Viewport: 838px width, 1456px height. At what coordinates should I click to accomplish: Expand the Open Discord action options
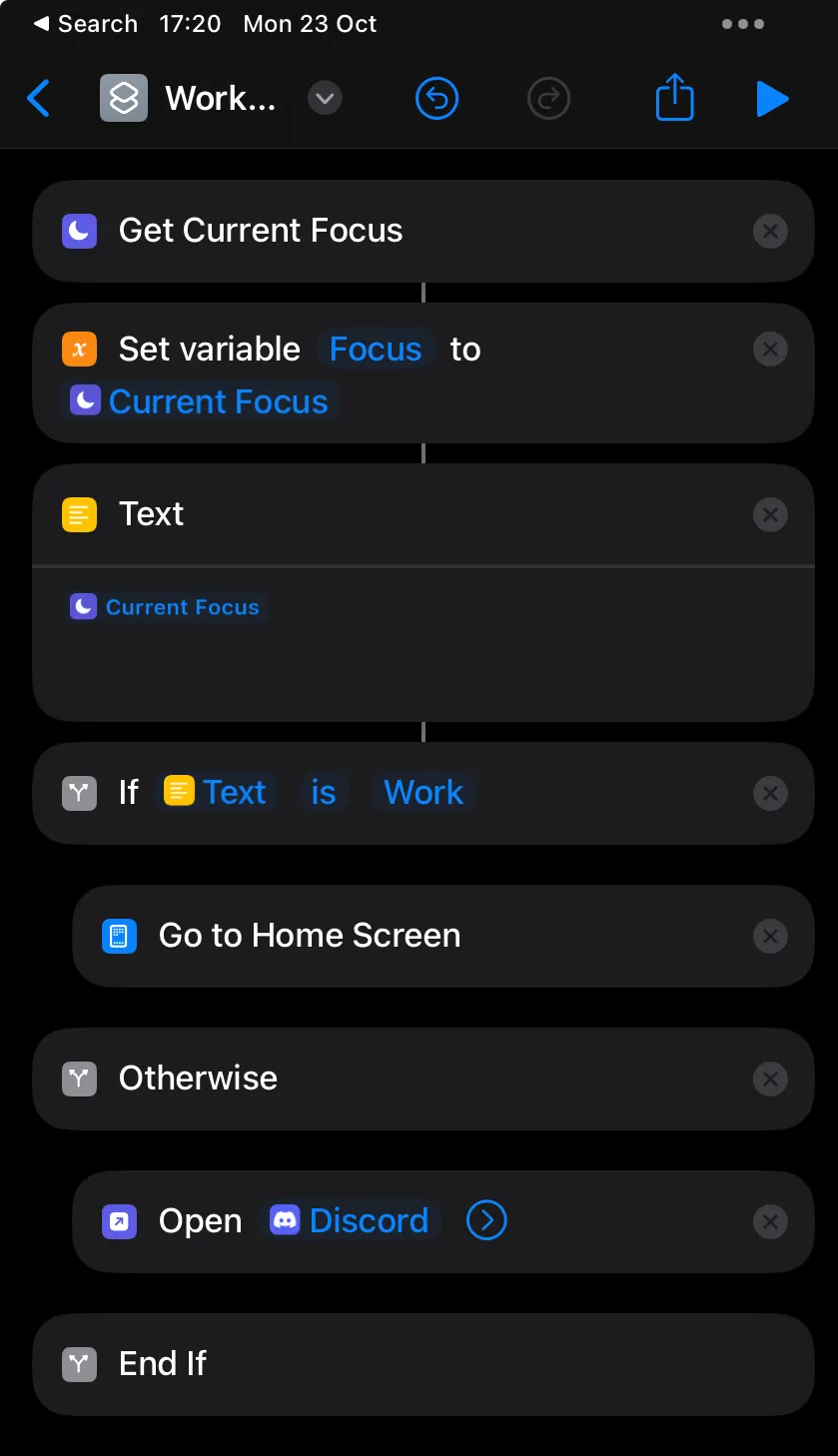[487, 1220]
